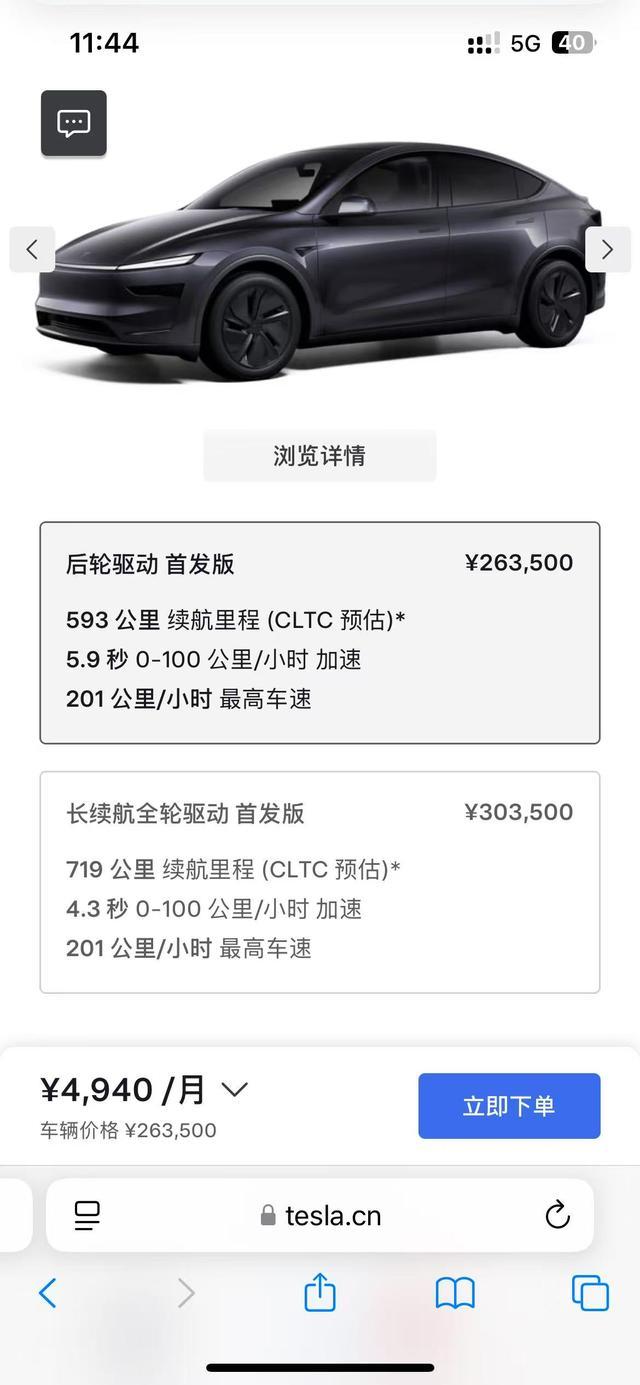The width and height of the screenshot is (640, 1385).
Task: Open the chat support icon
Action: click(73, 123)
